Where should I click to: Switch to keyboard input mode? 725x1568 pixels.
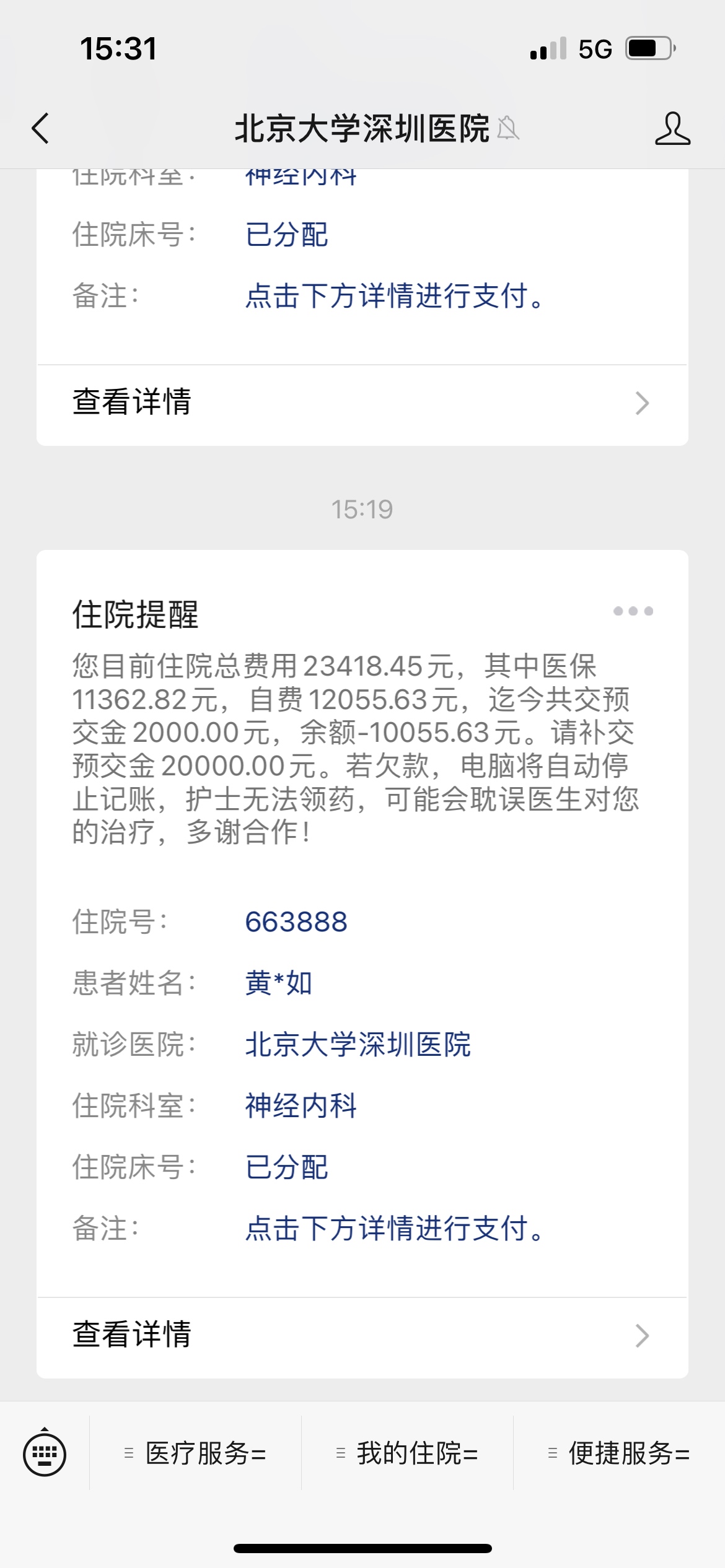[45, 1453]
